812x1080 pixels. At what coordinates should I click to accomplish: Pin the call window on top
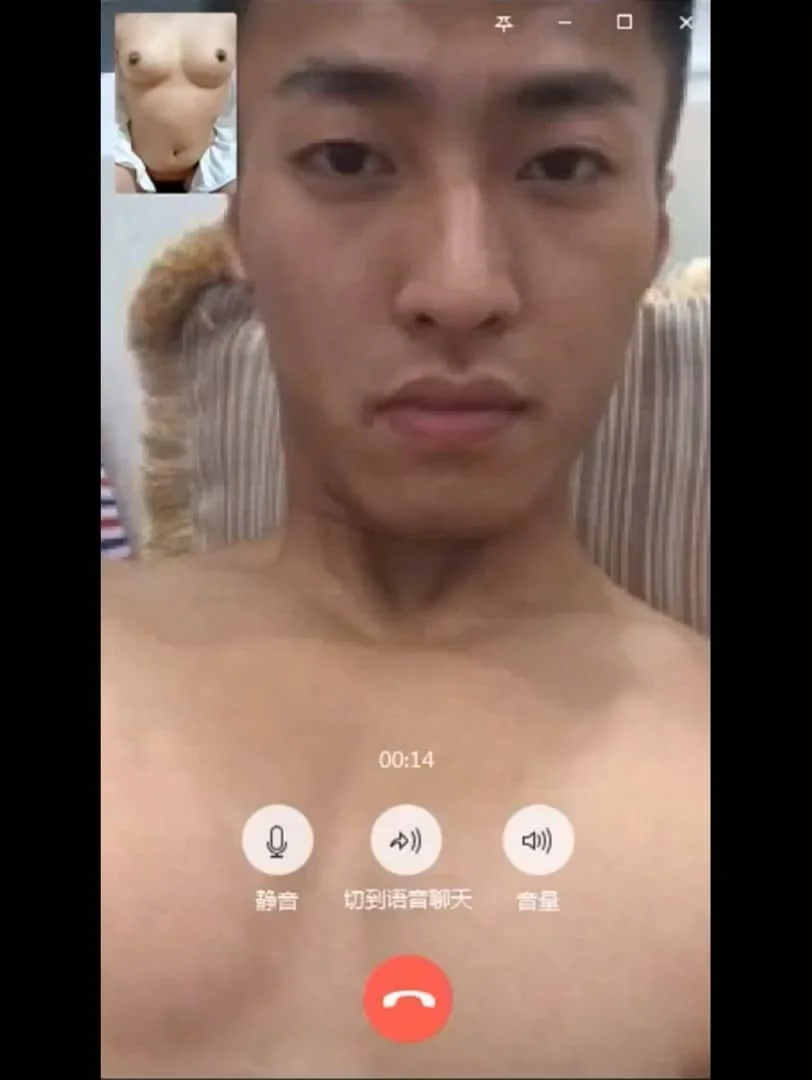click(x=503, y=23)
